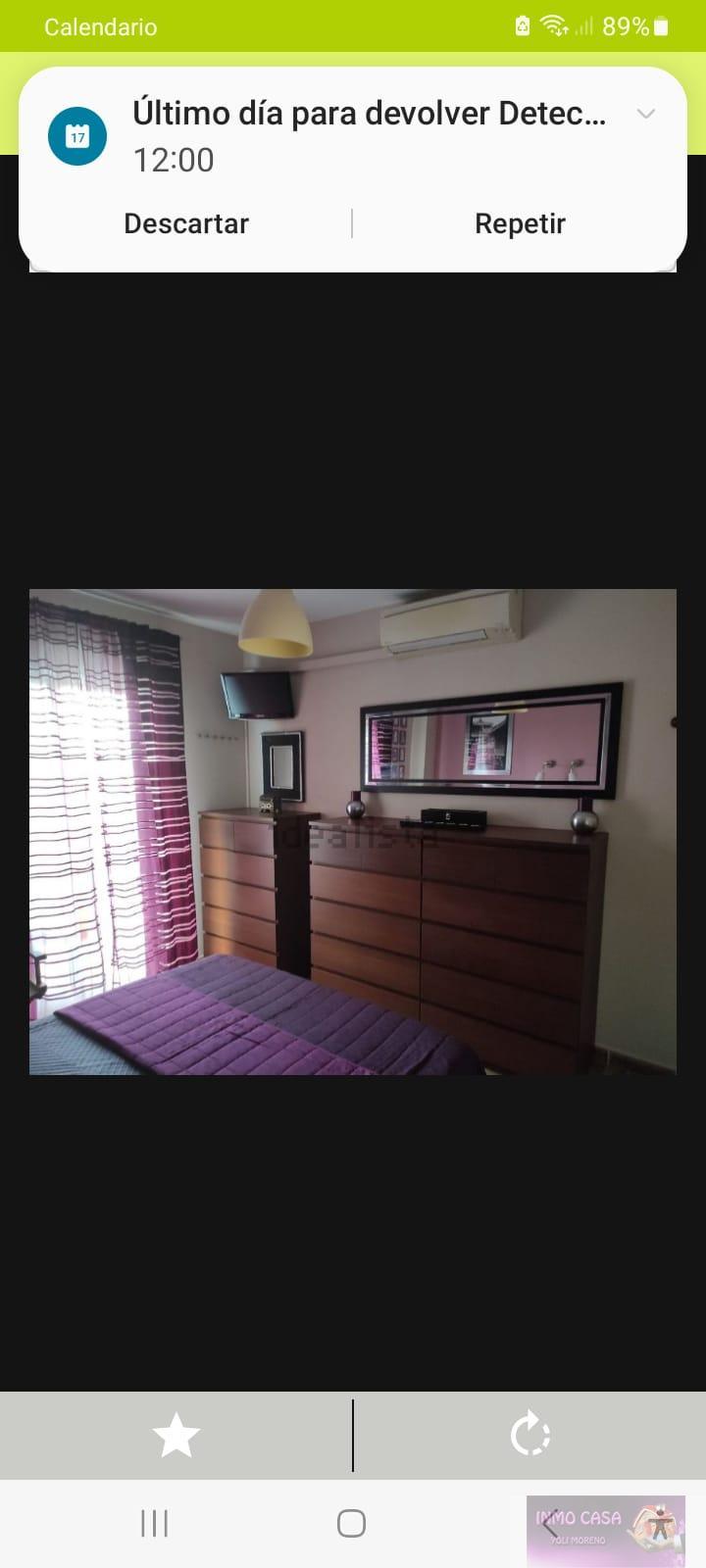Dismiss the calendar reminder with Descartar
The image size is (706, 1568).
click(x=186, y=223)
